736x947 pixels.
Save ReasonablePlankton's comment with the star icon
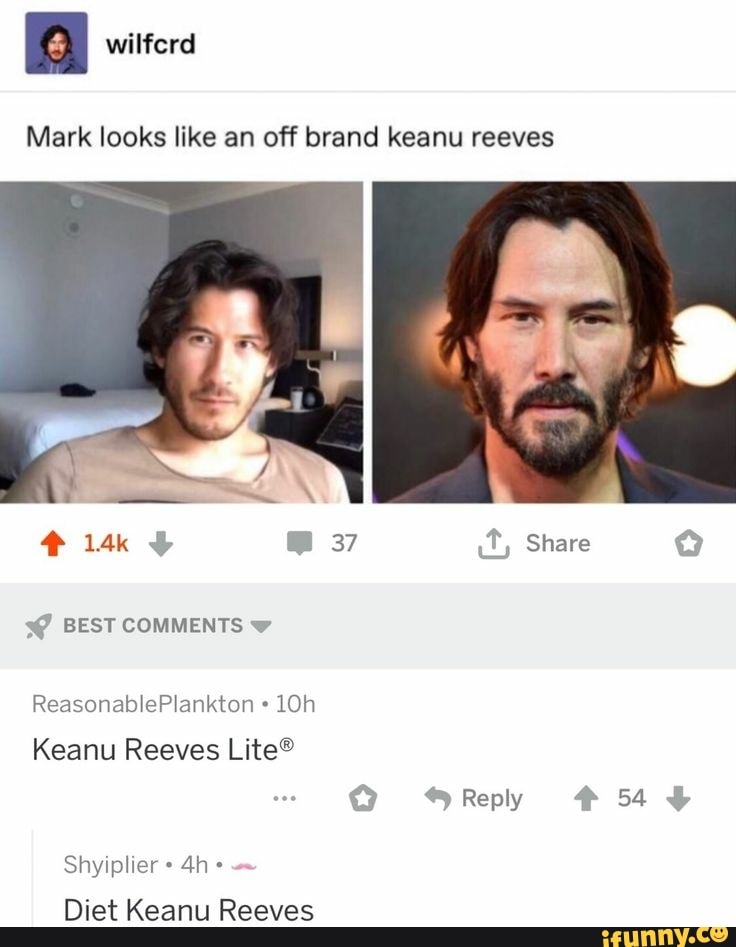point(364,798)
